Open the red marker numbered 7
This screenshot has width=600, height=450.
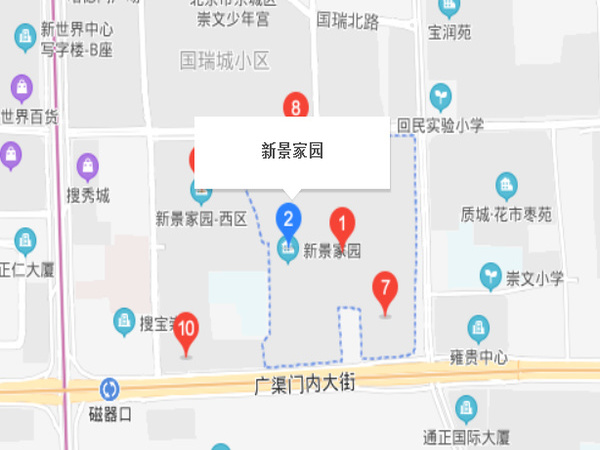point(385,289)
